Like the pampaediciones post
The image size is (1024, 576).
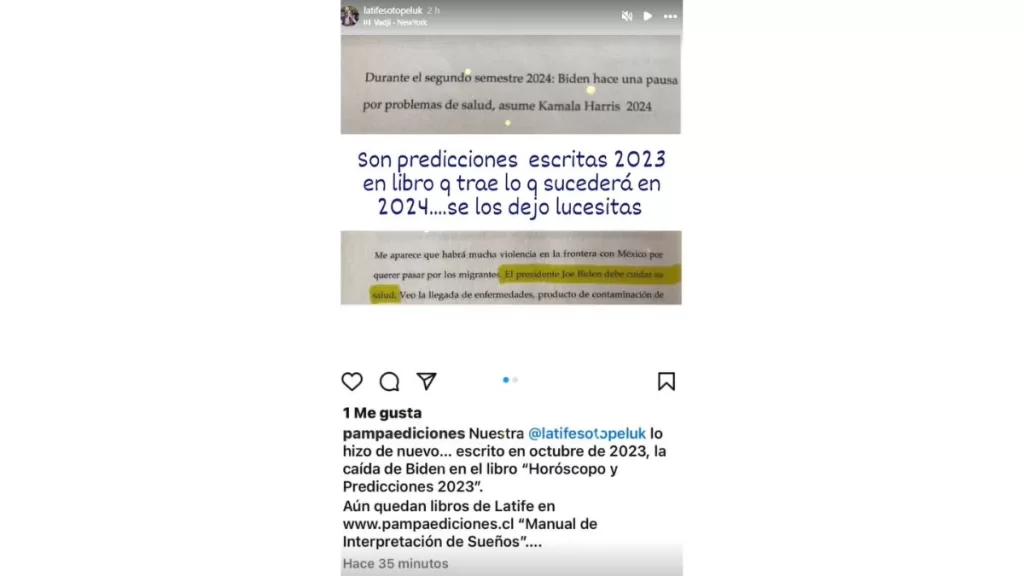352,381
